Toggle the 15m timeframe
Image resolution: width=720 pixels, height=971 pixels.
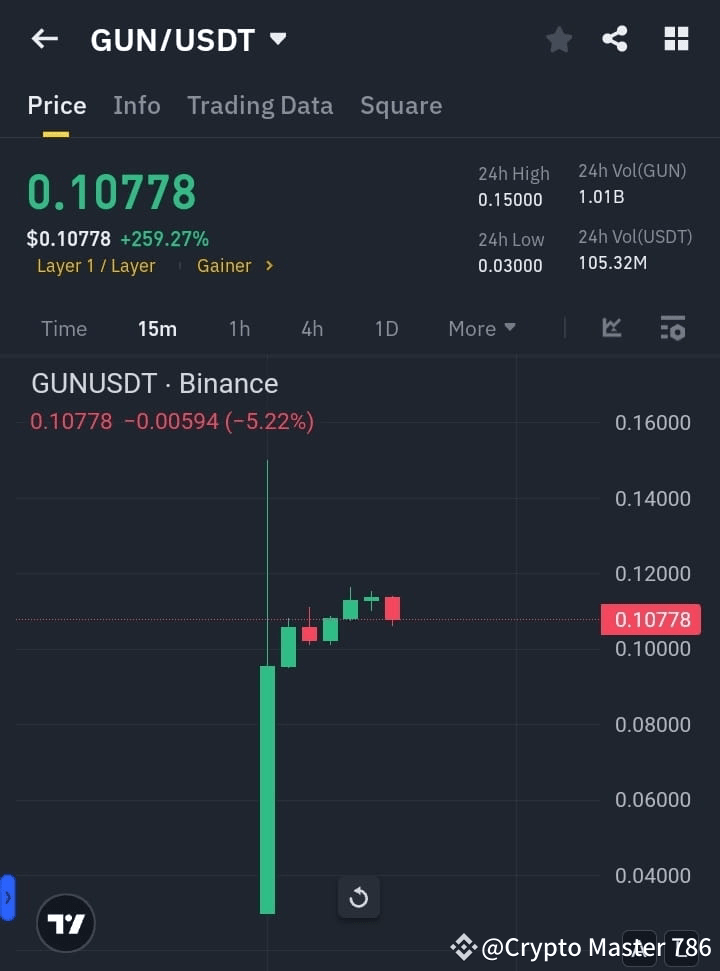point(157,328)
